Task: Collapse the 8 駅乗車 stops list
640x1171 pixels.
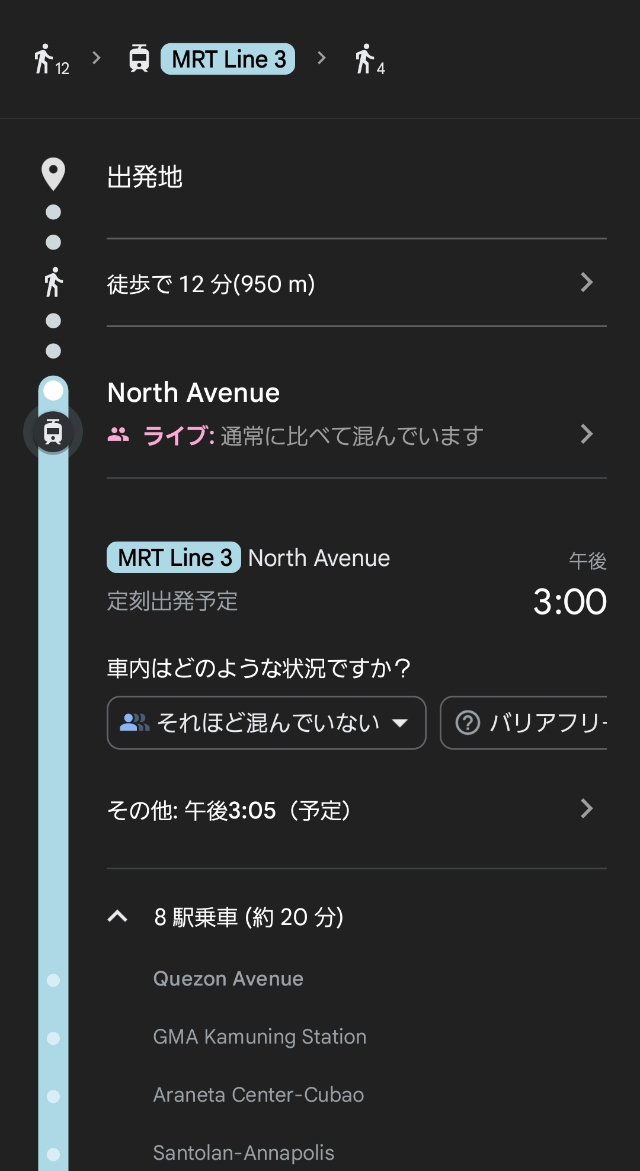Action: pos(226,917)
